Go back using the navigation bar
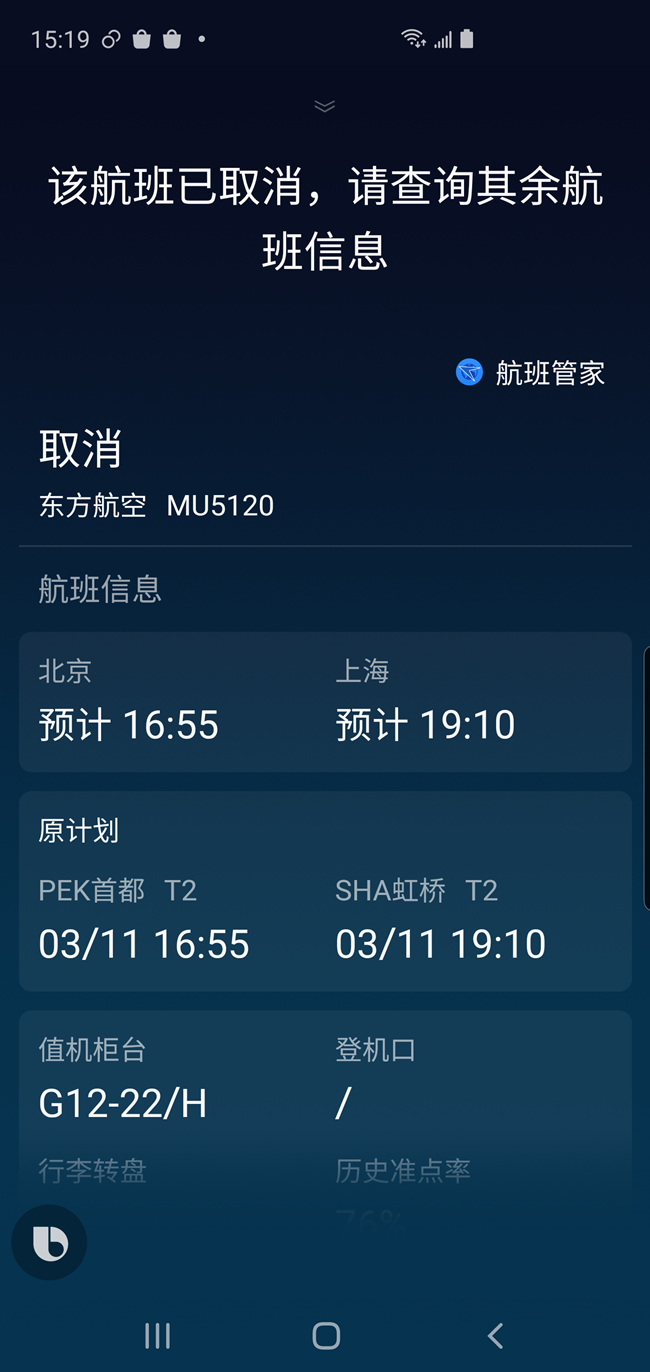The image size is (650, 1372). pyautogui.click(x=494, y=1335)
